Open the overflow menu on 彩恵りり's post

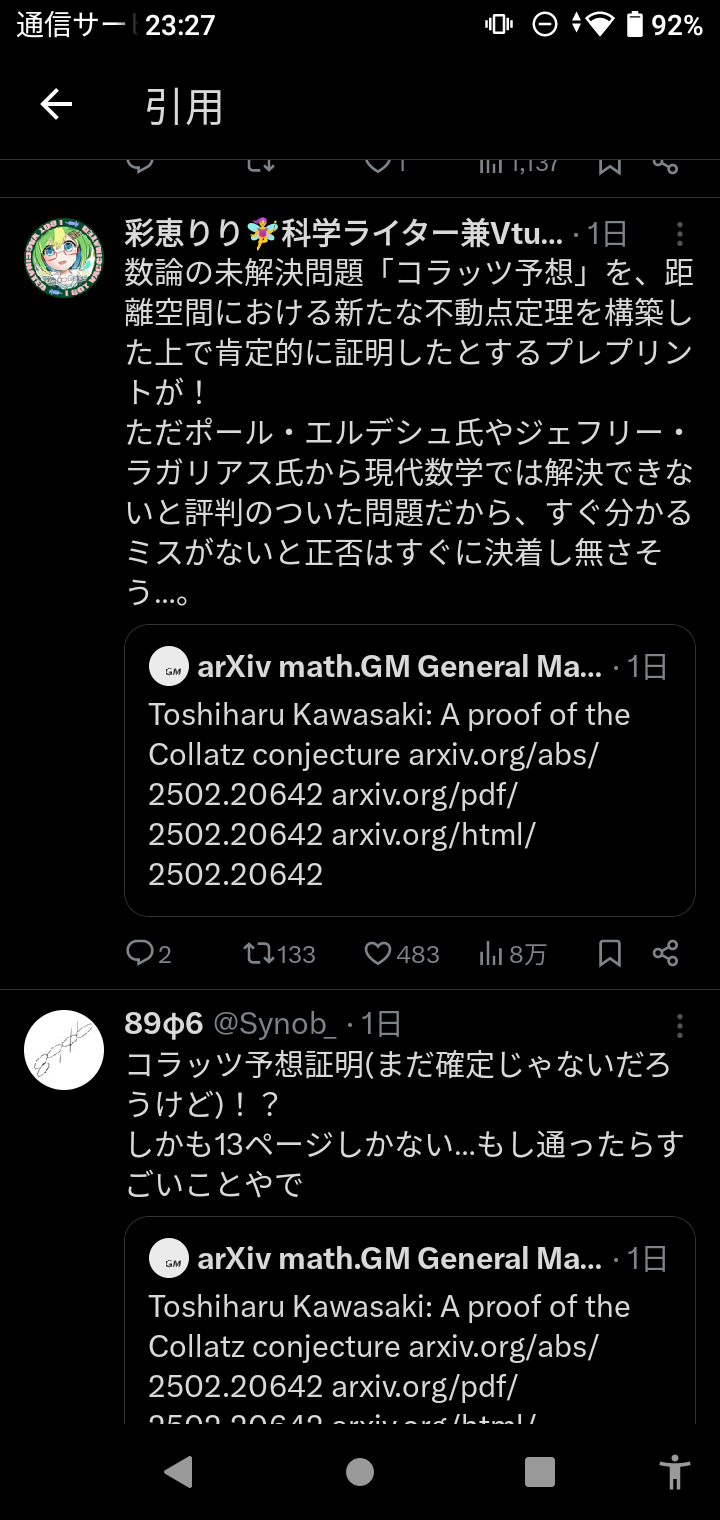[x=679, y=234]
